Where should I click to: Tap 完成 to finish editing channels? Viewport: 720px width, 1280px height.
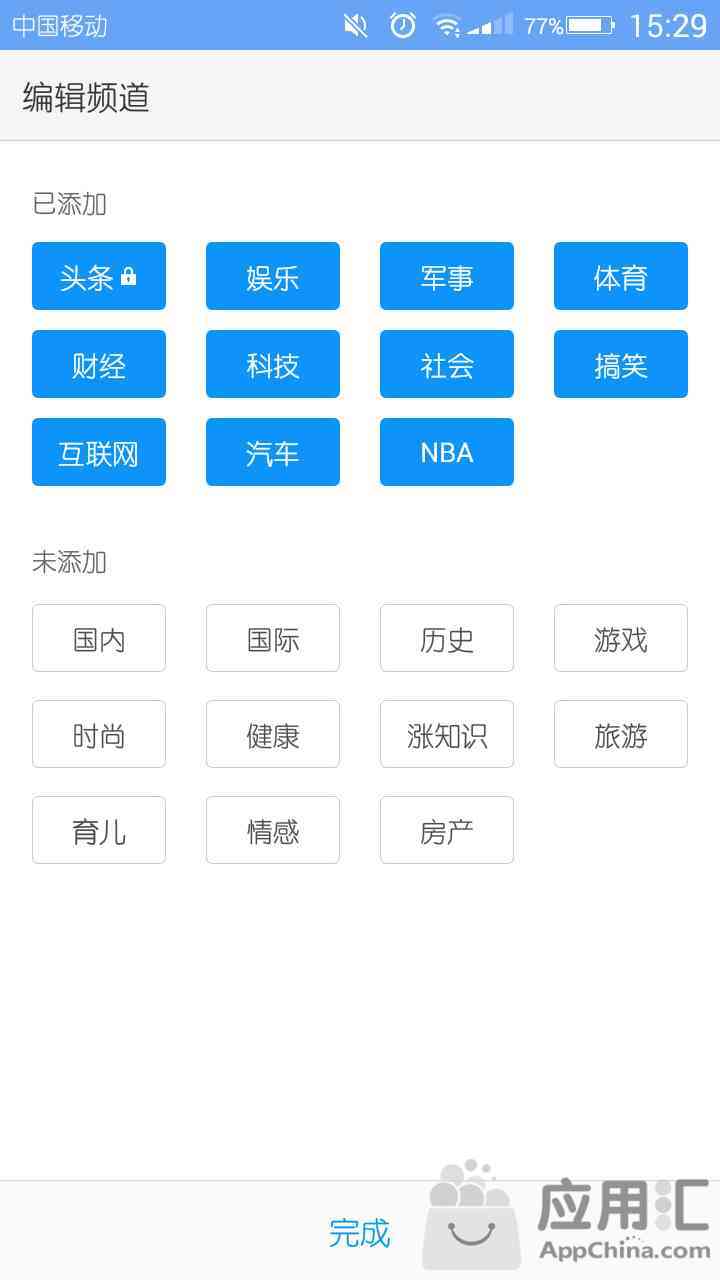359,1232
